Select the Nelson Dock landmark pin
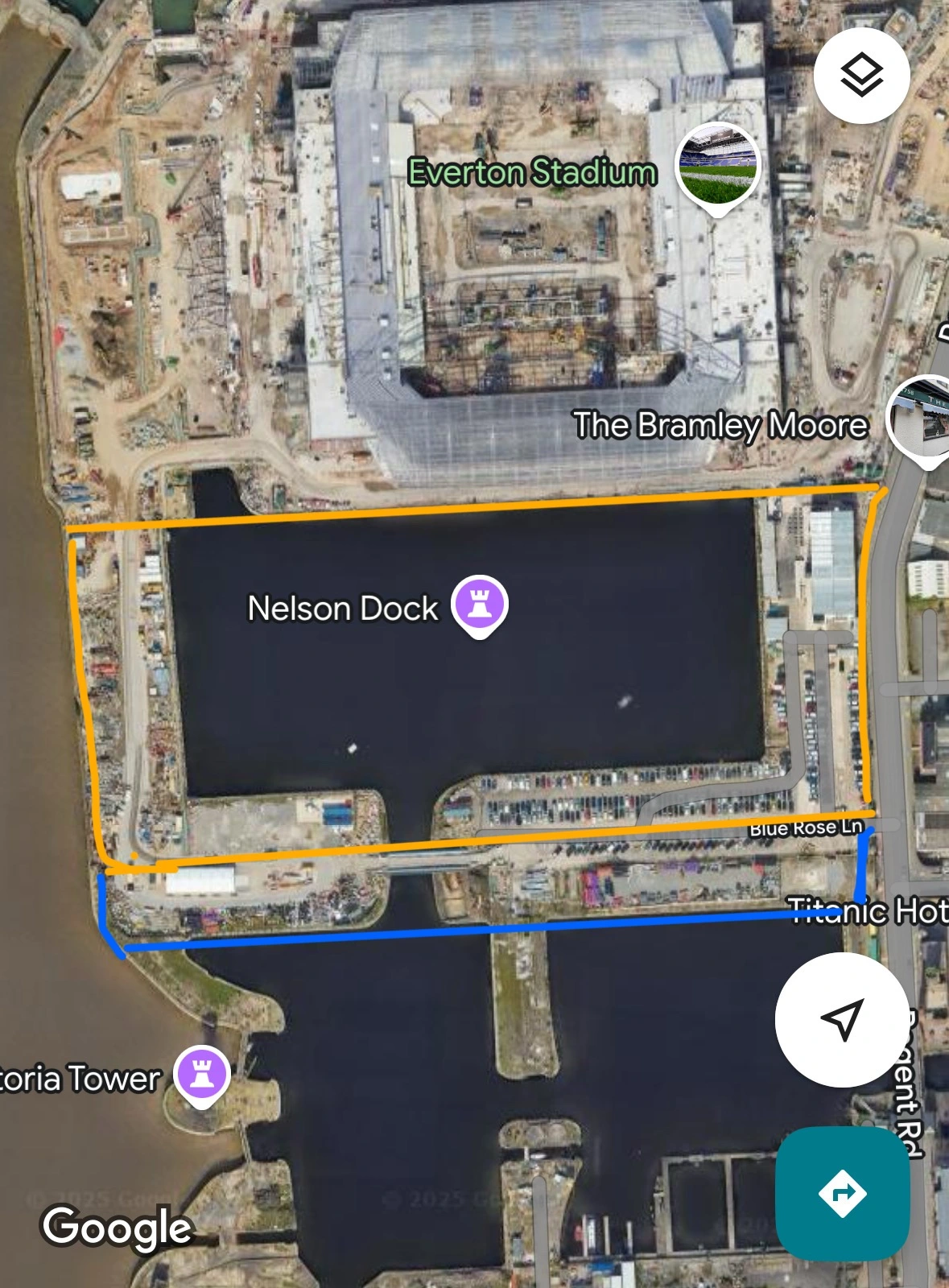949x1288 pixels. 480,605
